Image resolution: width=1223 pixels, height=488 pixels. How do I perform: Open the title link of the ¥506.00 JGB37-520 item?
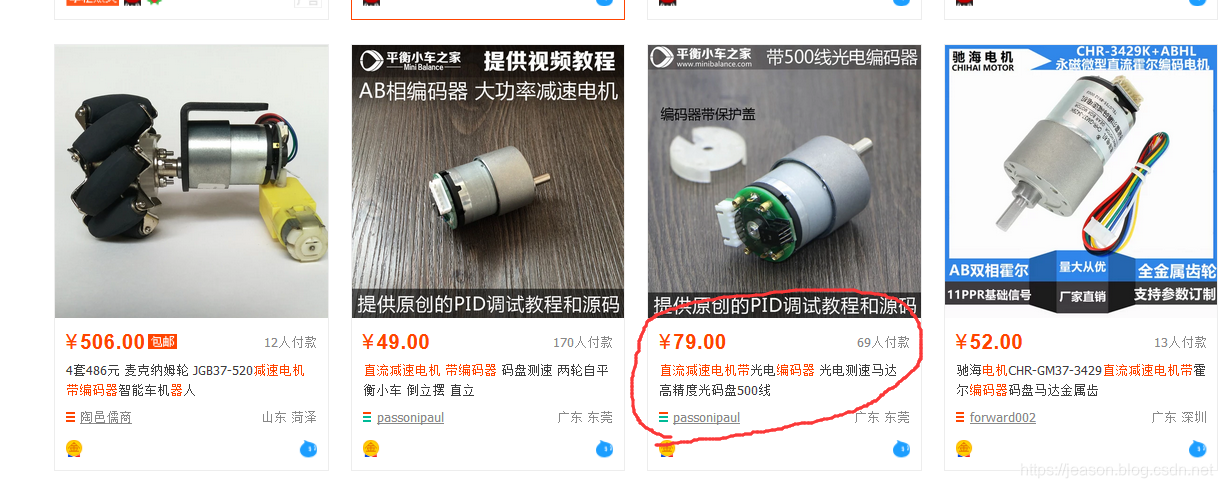[x=185, y=380]
